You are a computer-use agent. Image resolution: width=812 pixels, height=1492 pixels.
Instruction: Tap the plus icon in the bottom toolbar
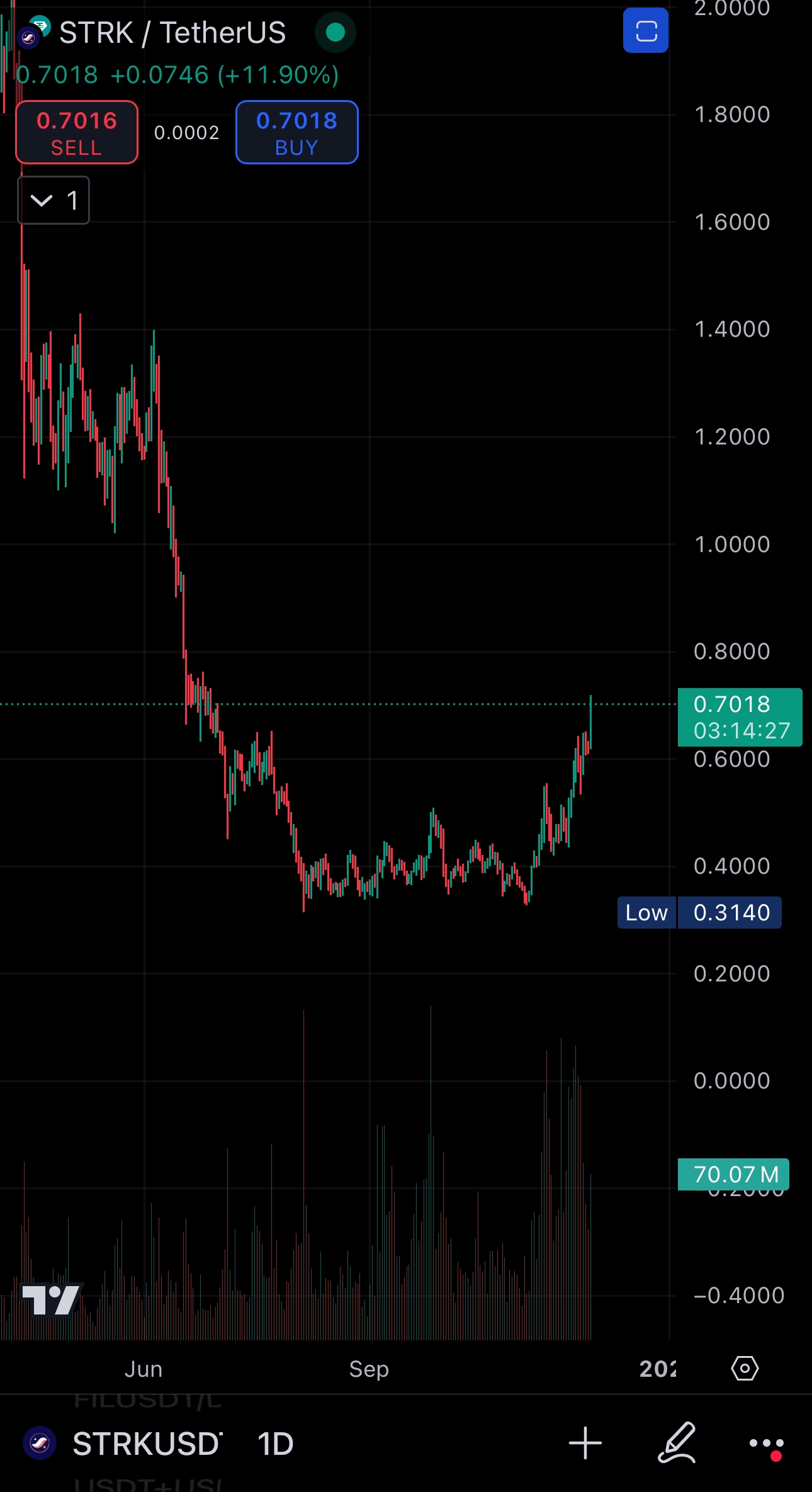coord(585,1443)
